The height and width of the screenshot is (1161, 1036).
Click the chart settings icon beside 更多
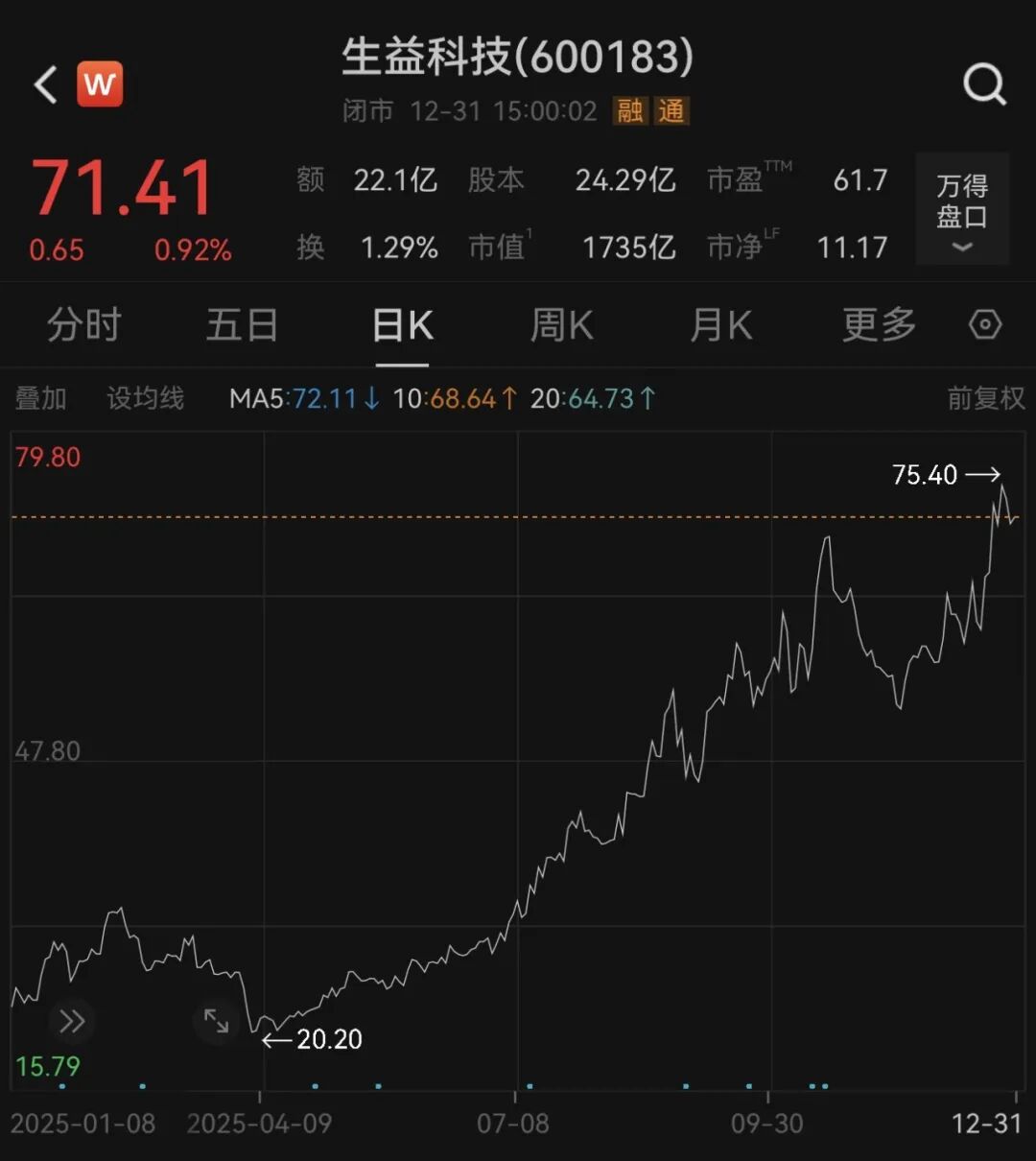click(x=985, y=325)
